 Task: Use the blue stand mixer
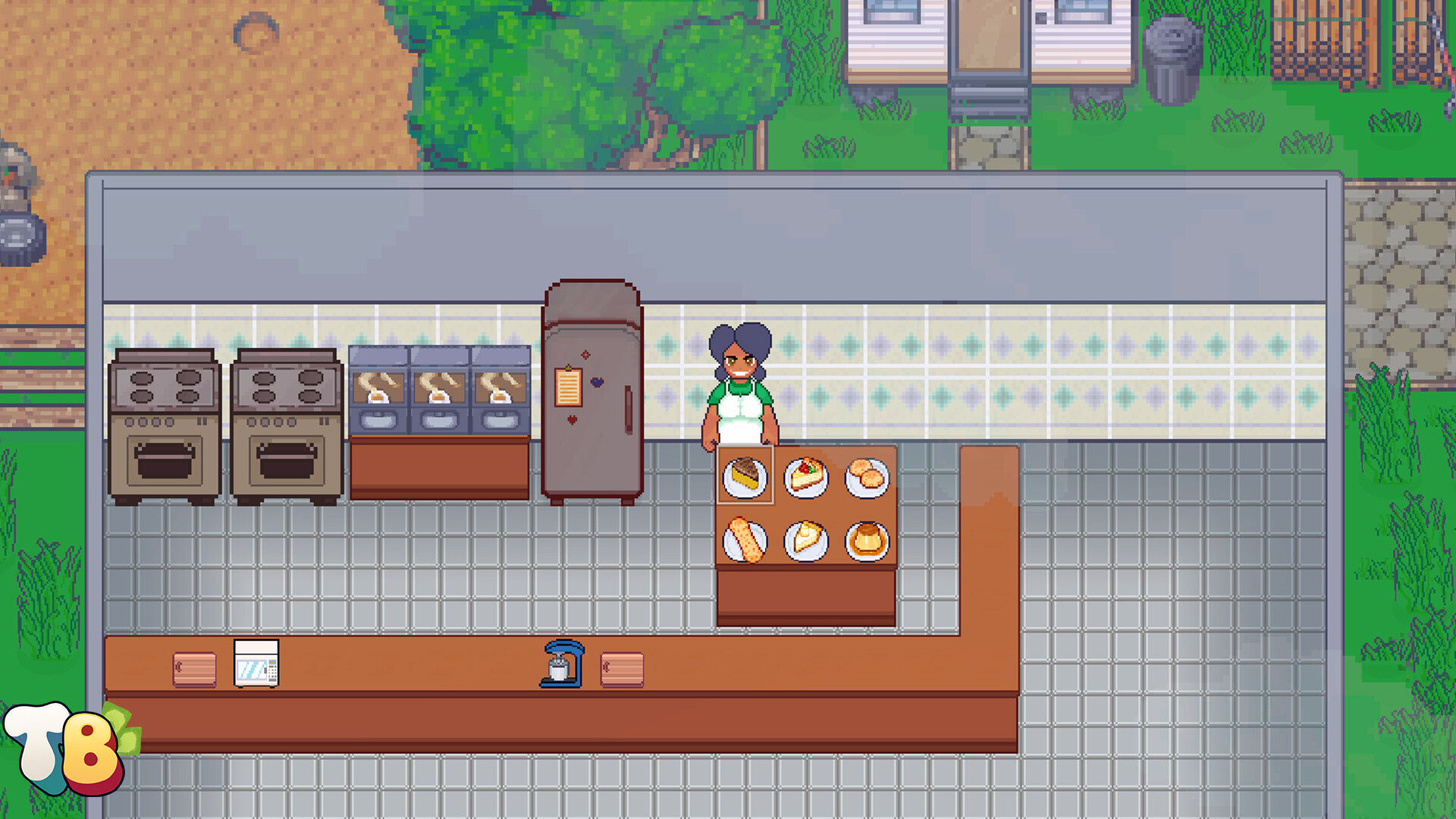pyautogui.click(x=562, y=664)
